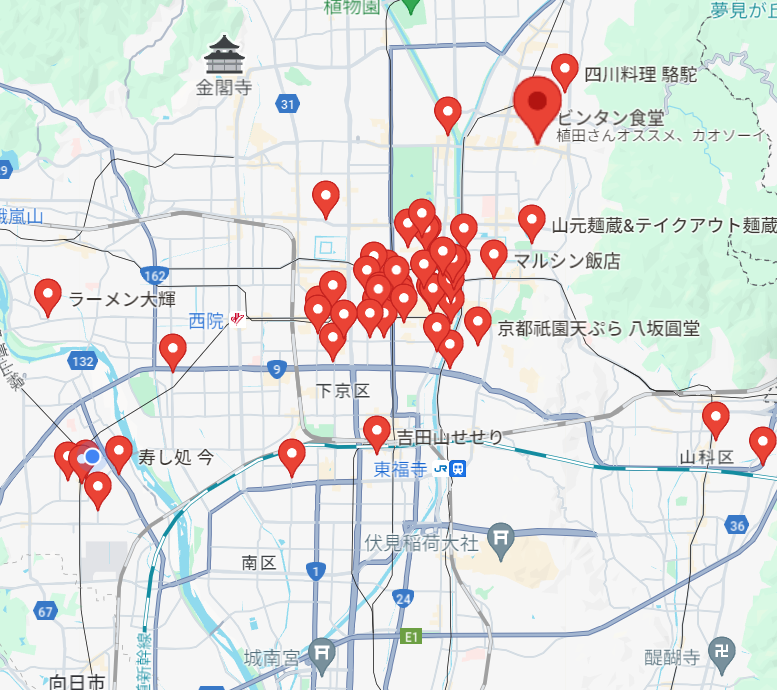The width and height of the screenshot is (777, 690).
Task: Select the 醍醐寺 temple marker
Action: (x=720, y=654)
